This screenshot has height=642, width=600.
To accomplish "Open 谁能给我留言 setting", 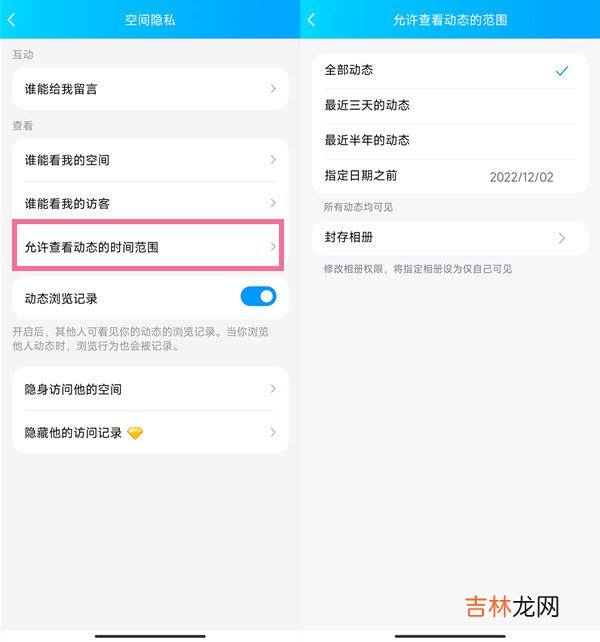I will [x=150, y=89].
